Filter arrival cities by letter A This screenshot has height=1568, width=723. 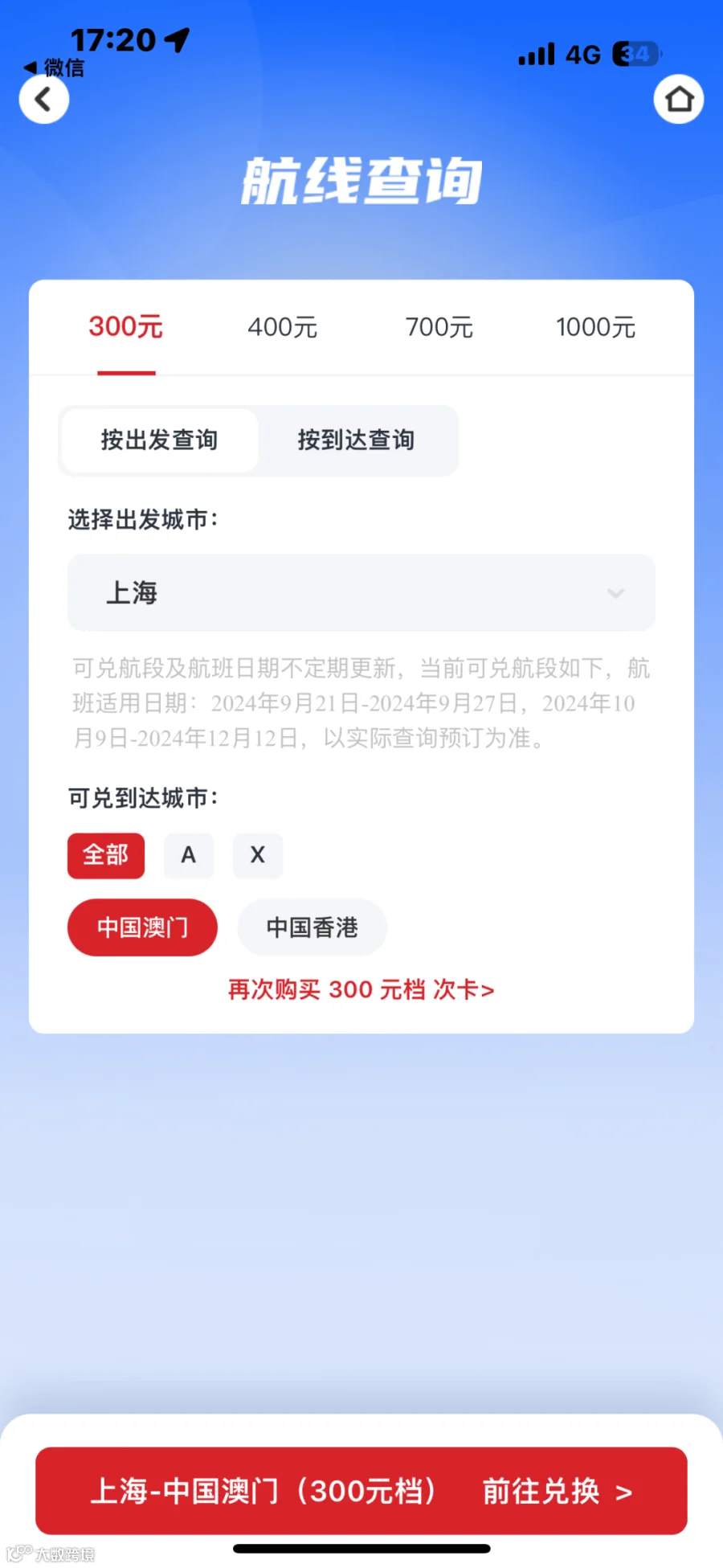point(189,855)
